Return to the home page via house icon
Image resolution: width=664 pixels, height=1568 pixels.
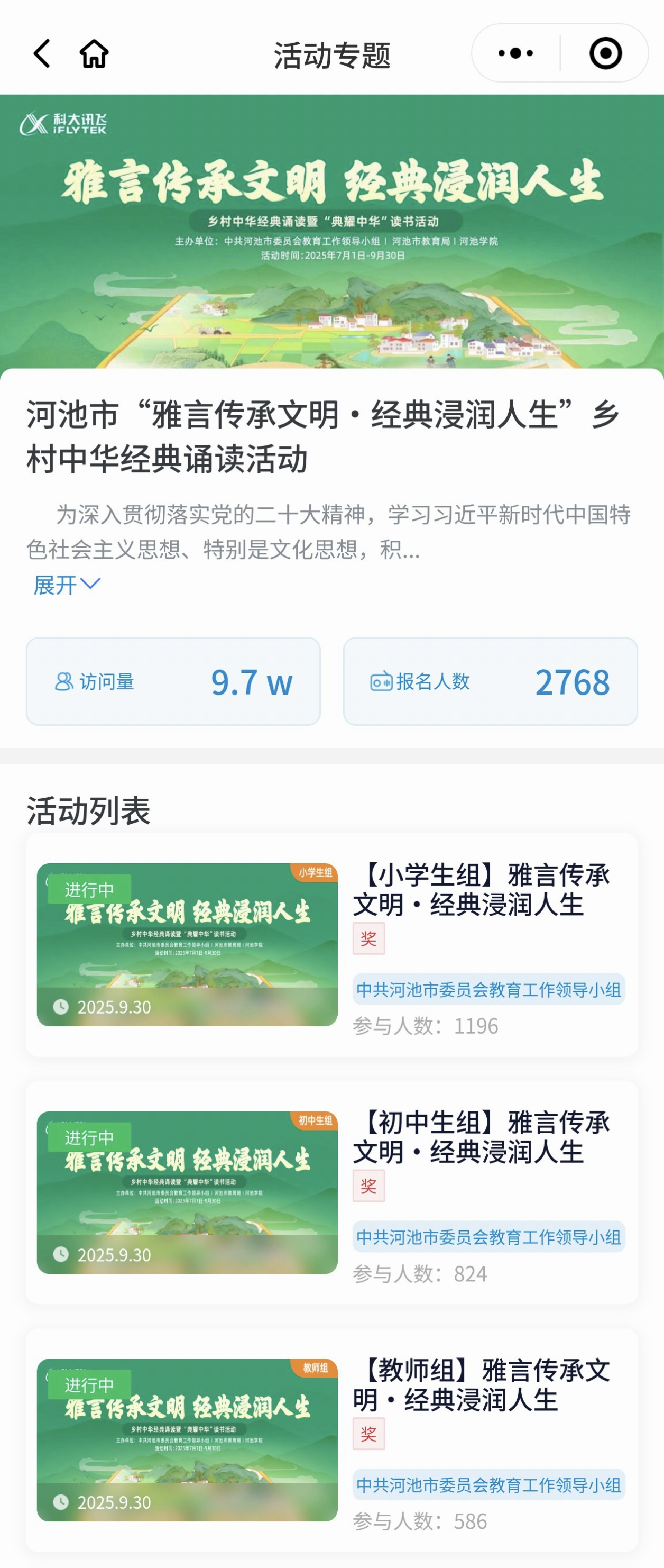(94, 53)
